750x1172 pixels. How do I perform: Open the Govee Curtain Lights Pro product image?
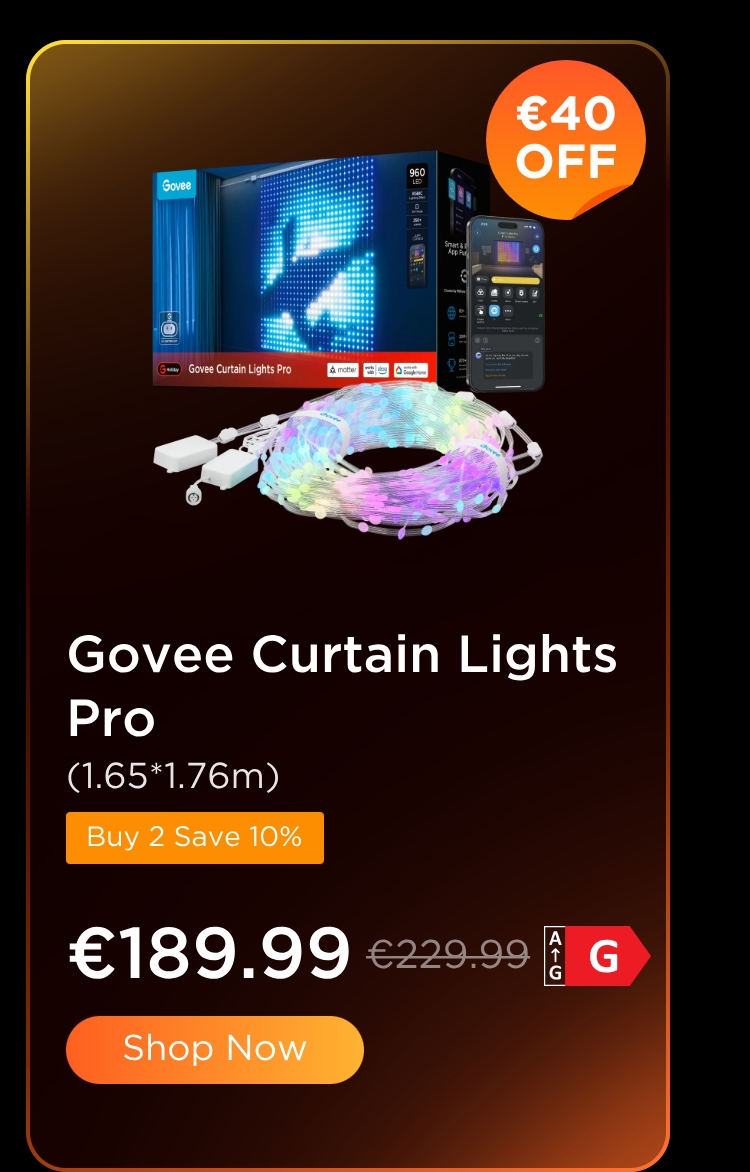coord(348,342)
